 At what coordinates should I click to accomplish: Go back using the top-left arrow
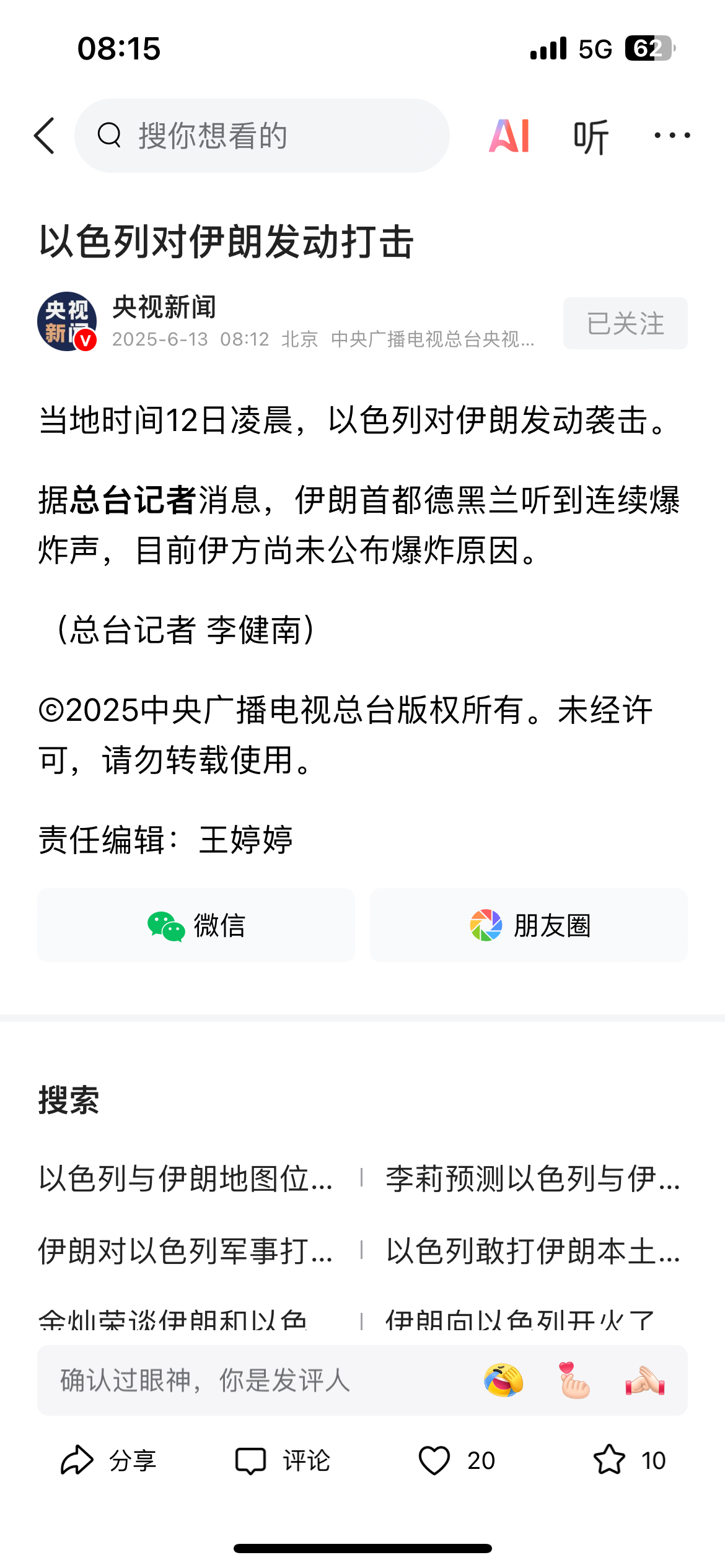(x=45, y=136)
